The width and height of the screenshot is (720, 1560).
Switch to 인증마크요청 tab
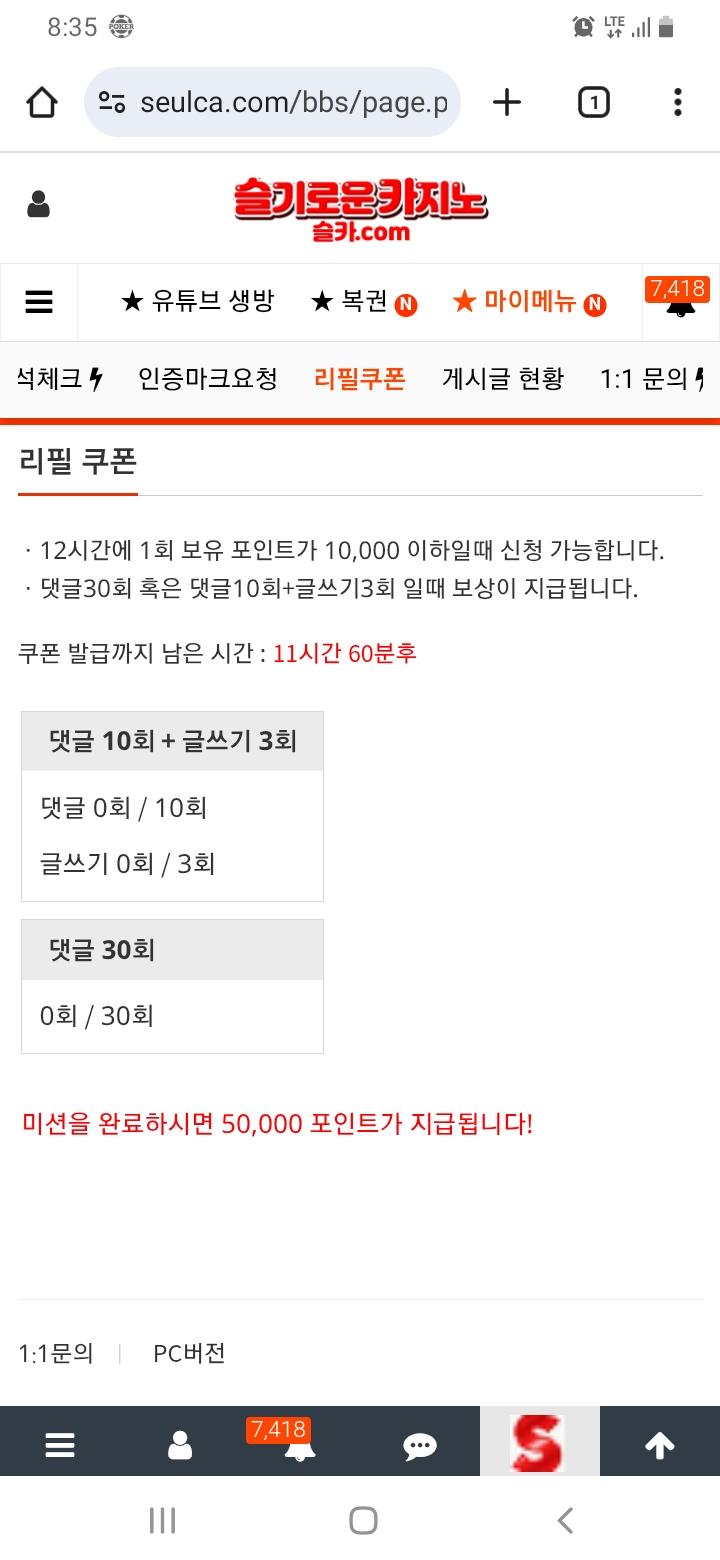[x=208, y=379]
